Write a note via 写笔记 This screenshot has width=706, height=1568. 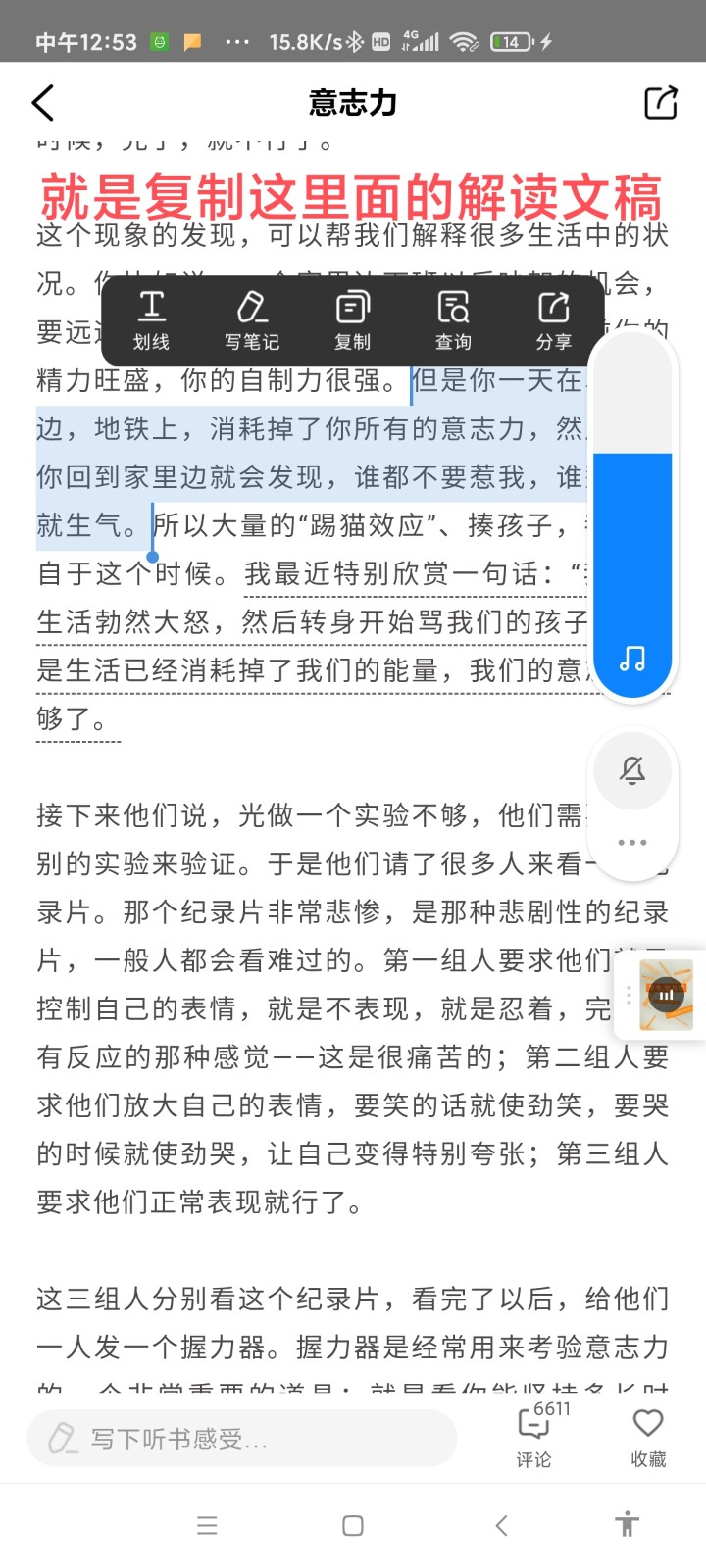252,320
